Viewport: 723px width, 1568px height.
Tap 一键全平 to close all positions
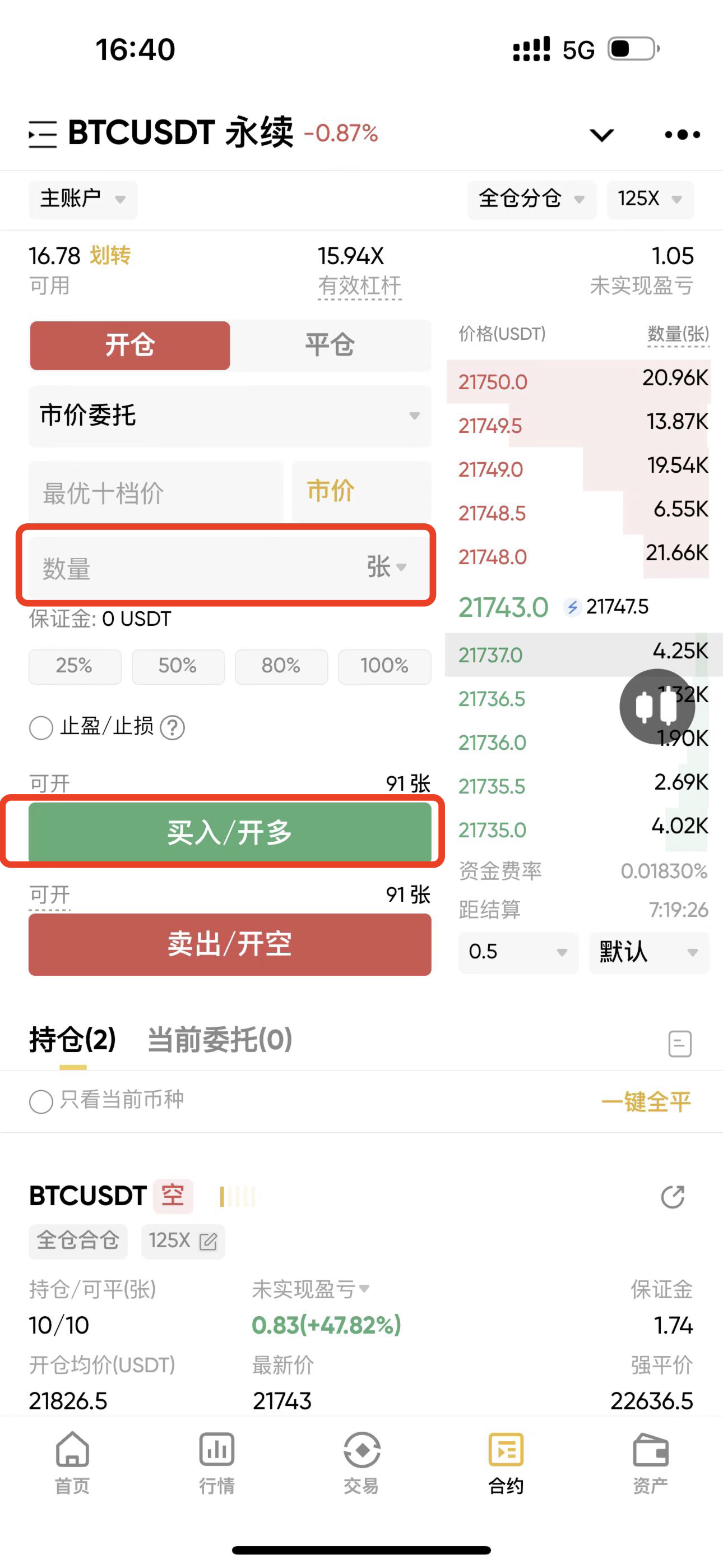pos(646,1101)
